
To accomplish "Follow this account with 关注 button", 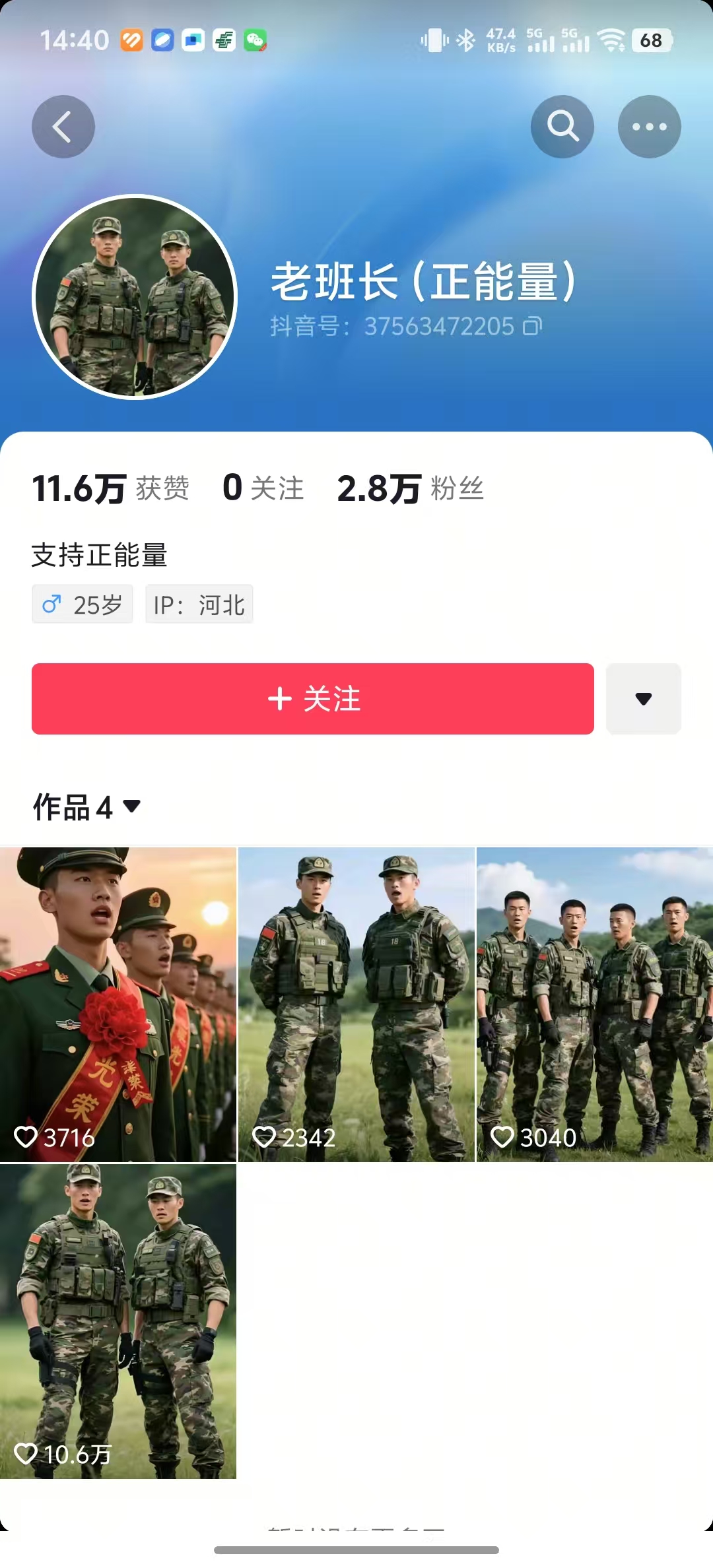I will pyautogui.click(x=313, y=698).
